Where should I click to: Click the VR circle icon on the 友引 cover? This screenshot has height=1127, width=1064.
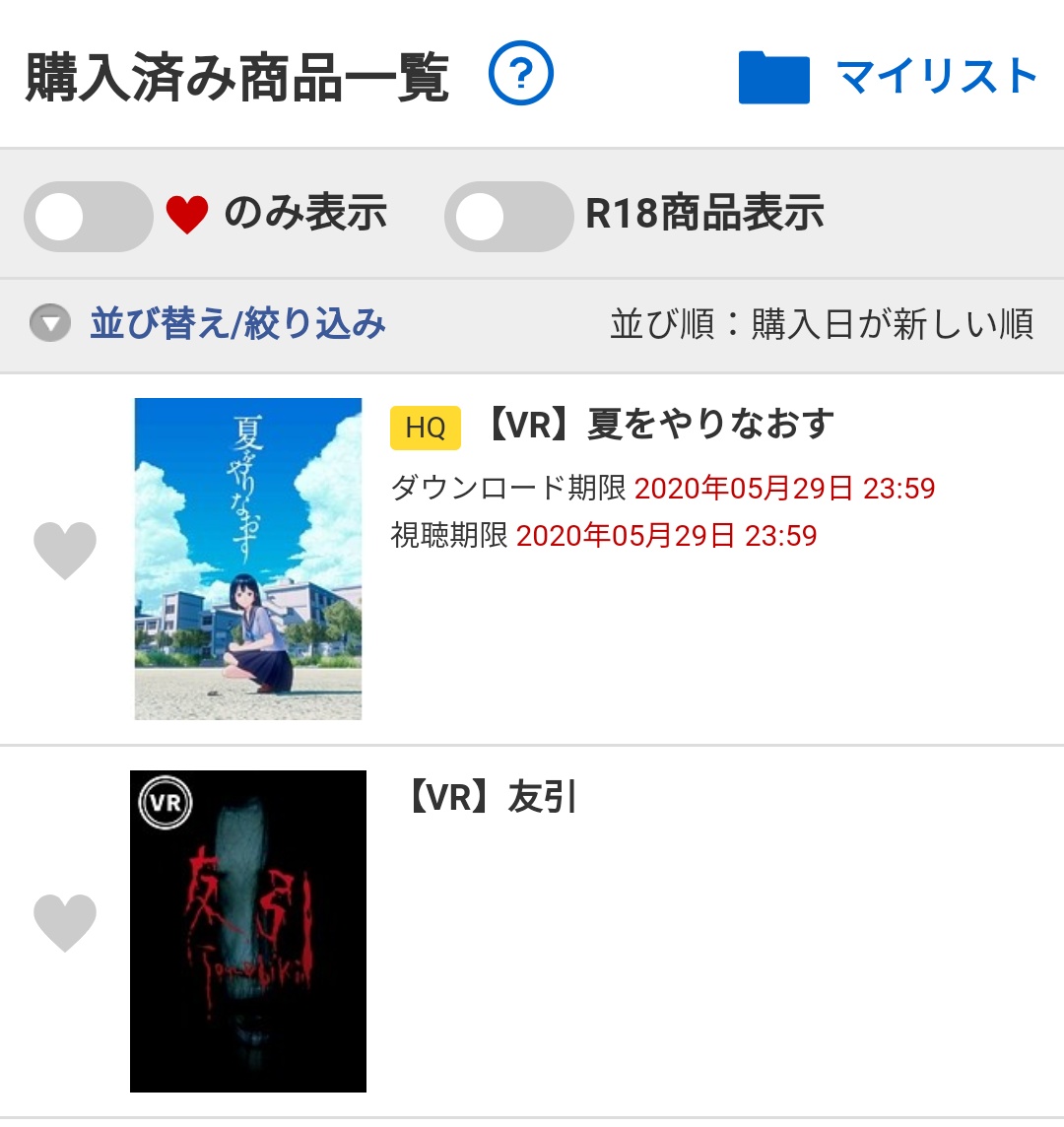[167, 805]
